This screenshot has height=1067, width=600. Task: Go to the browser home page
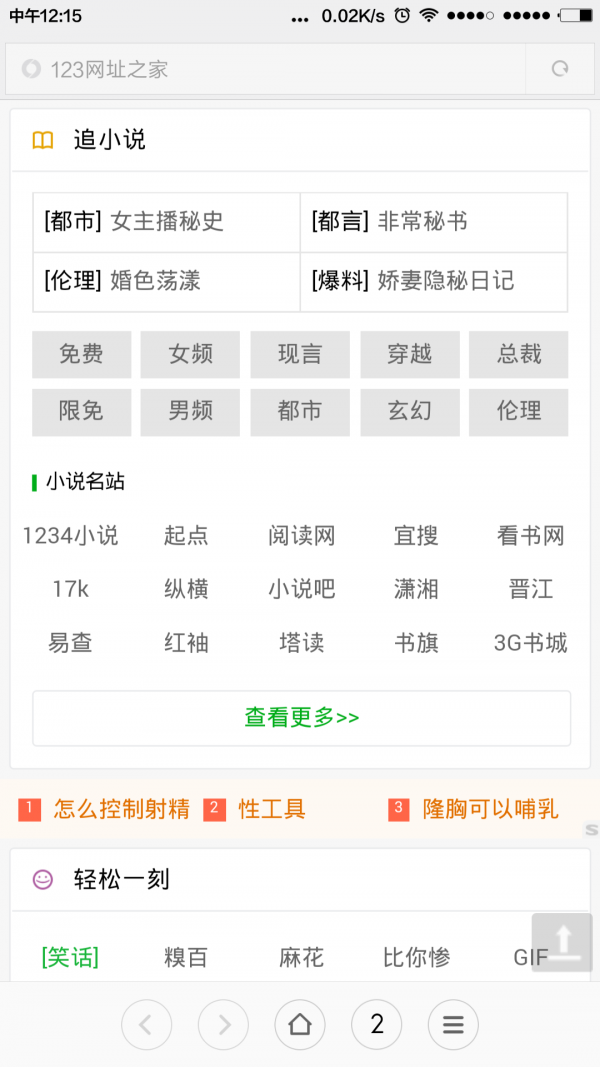click(x=300, y=1024)
